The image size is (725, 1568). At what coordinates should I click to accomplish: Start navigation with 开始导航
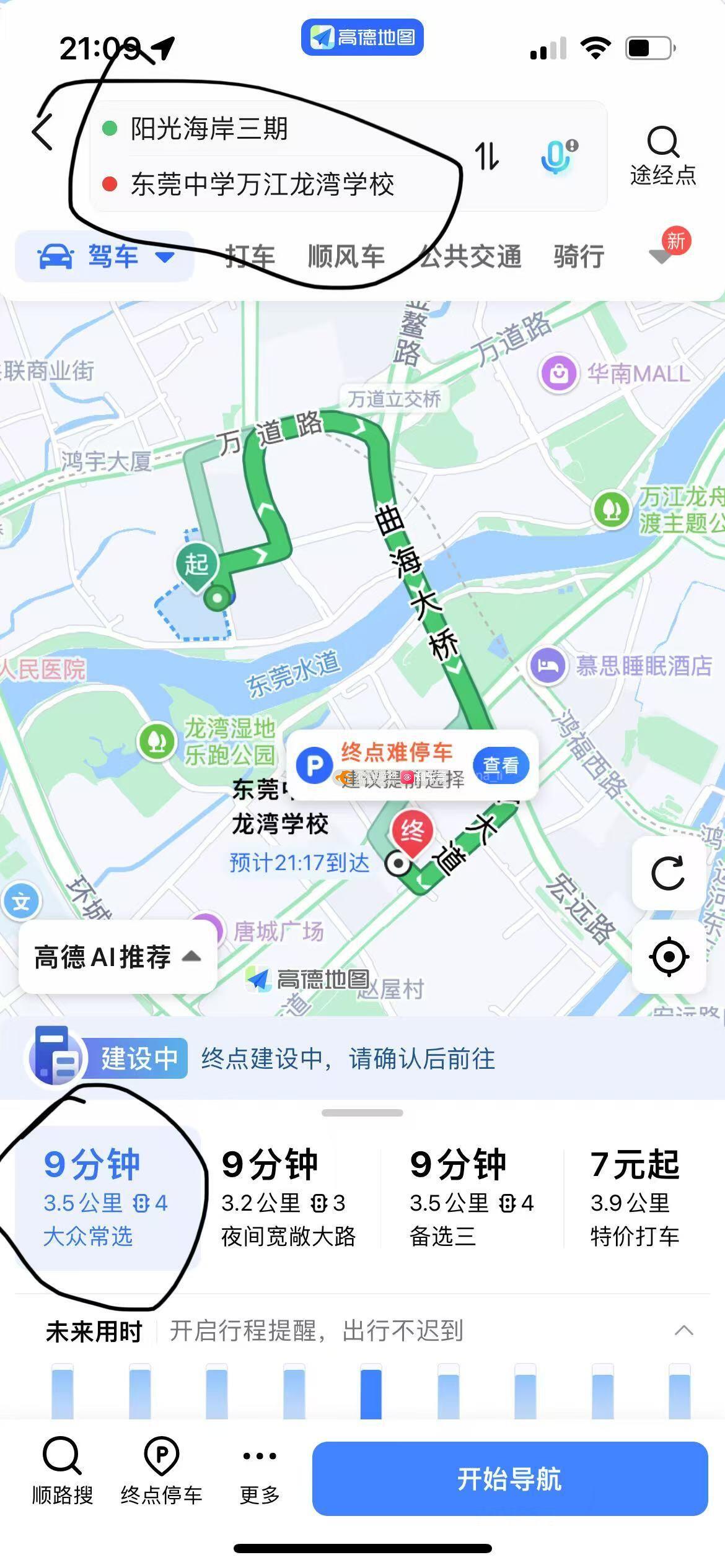point(510,1479)
